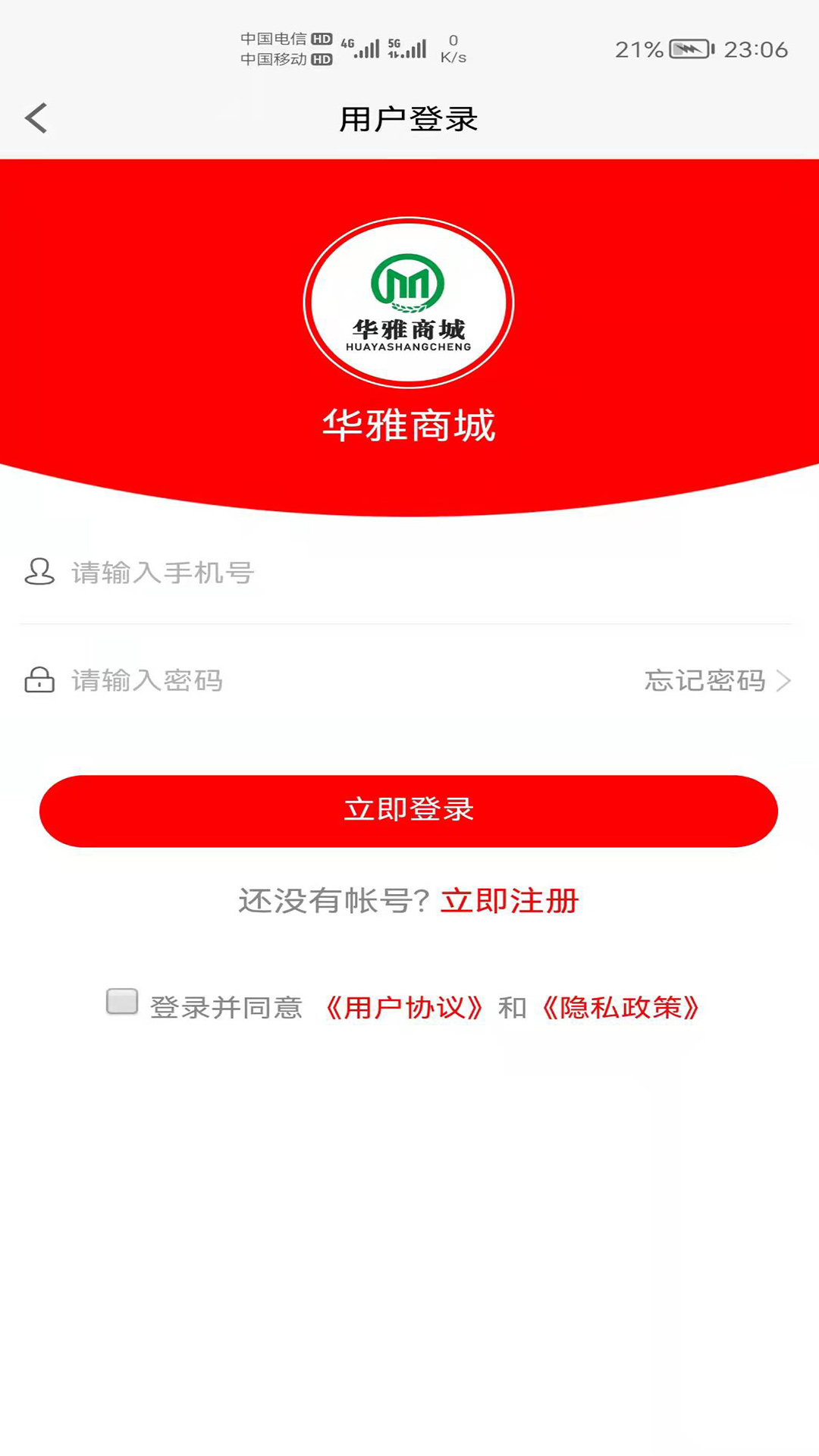Click the back arrow on 用户登录 screen
Viewport: 819px width, 1456px height.
(34, 118)
